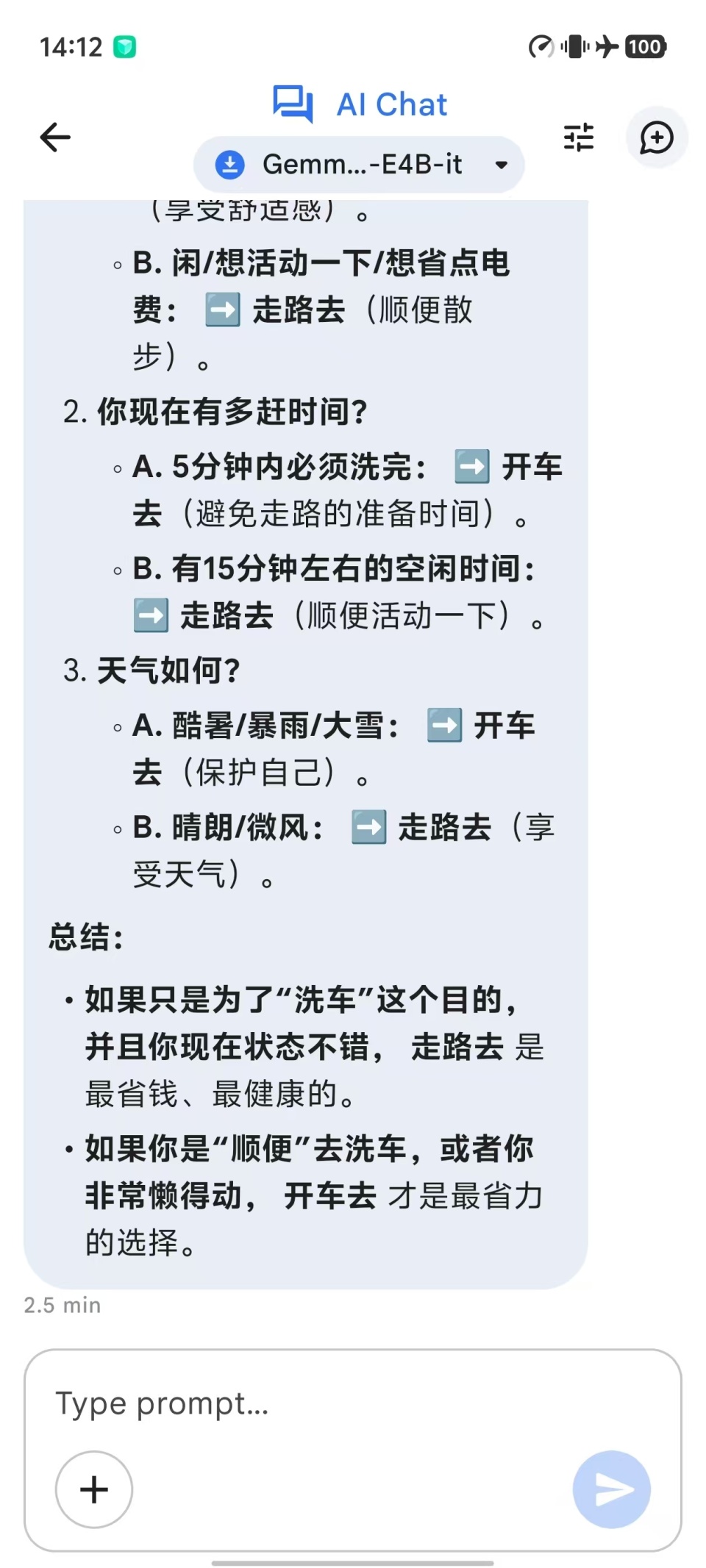Open the attachment plus menu
Viewport: 706px width, 1568px height.
[x=93, y=1489]
